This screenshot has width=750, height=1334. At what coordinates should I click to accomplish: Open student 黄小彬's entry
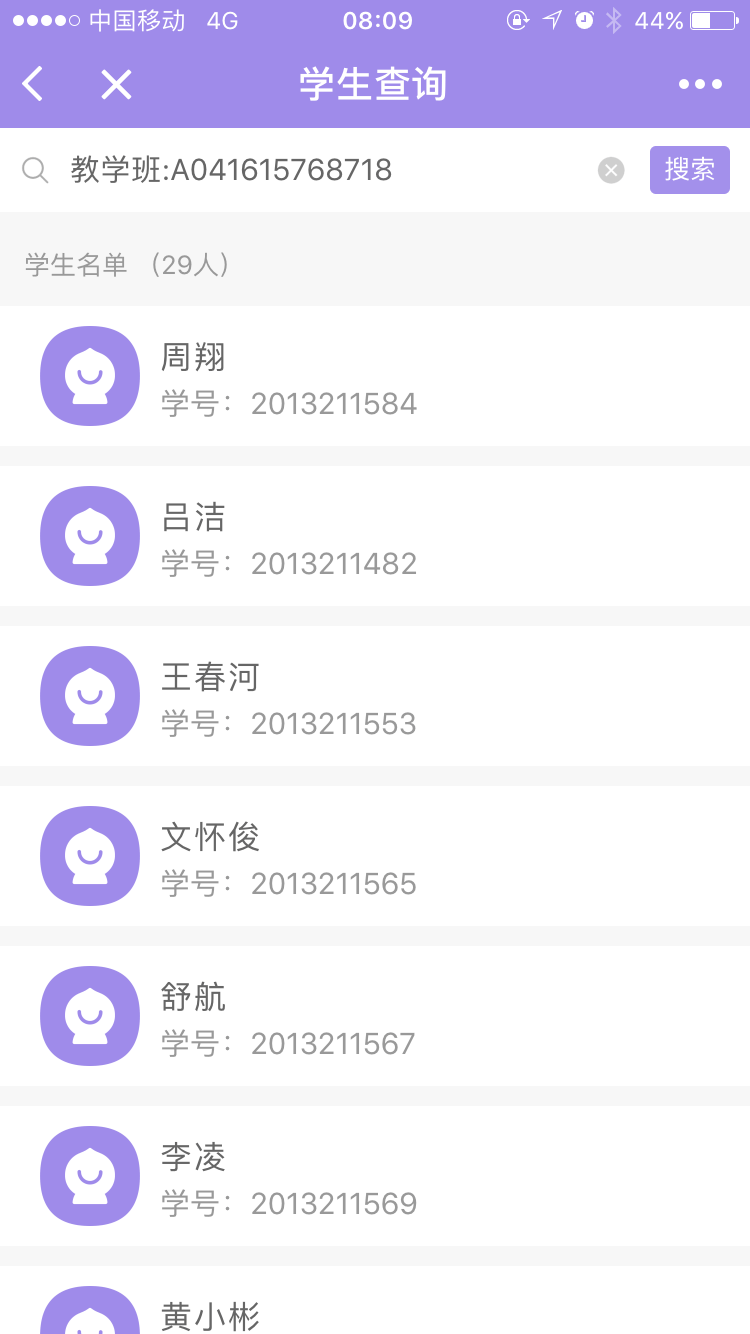(x=375, y=1300)
